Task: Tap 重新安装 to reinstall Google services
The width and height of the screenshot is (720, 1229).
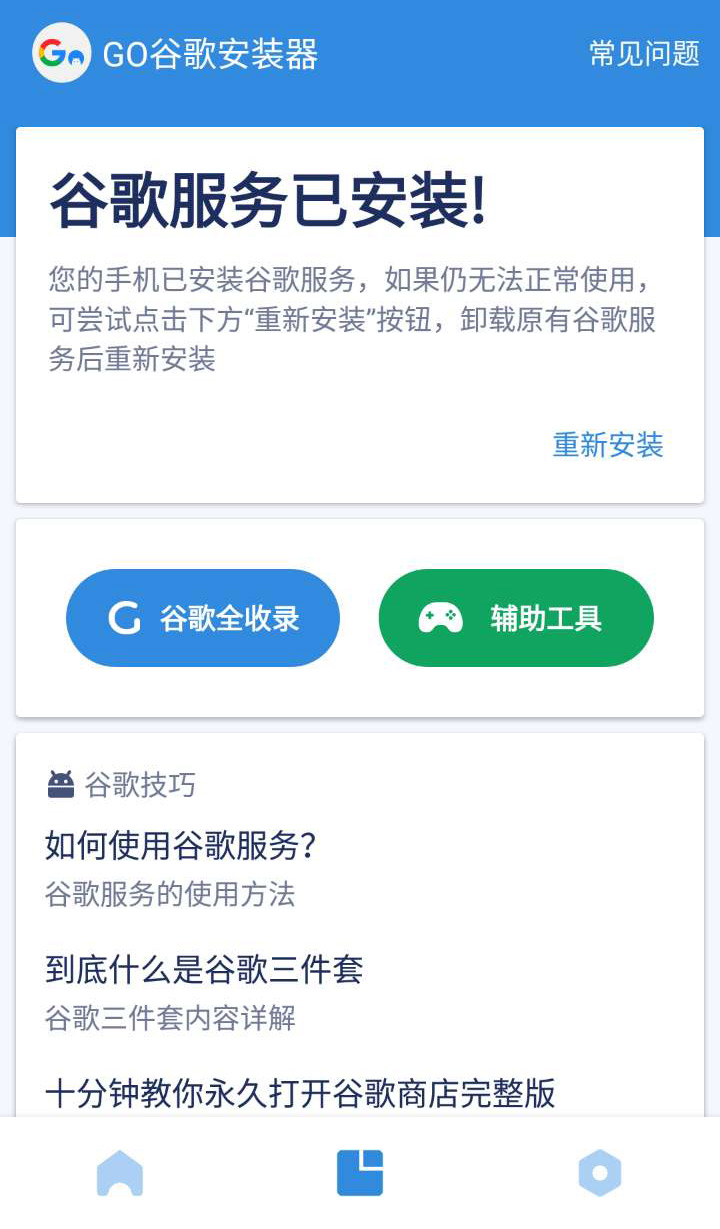Action: tap(607, 446)
